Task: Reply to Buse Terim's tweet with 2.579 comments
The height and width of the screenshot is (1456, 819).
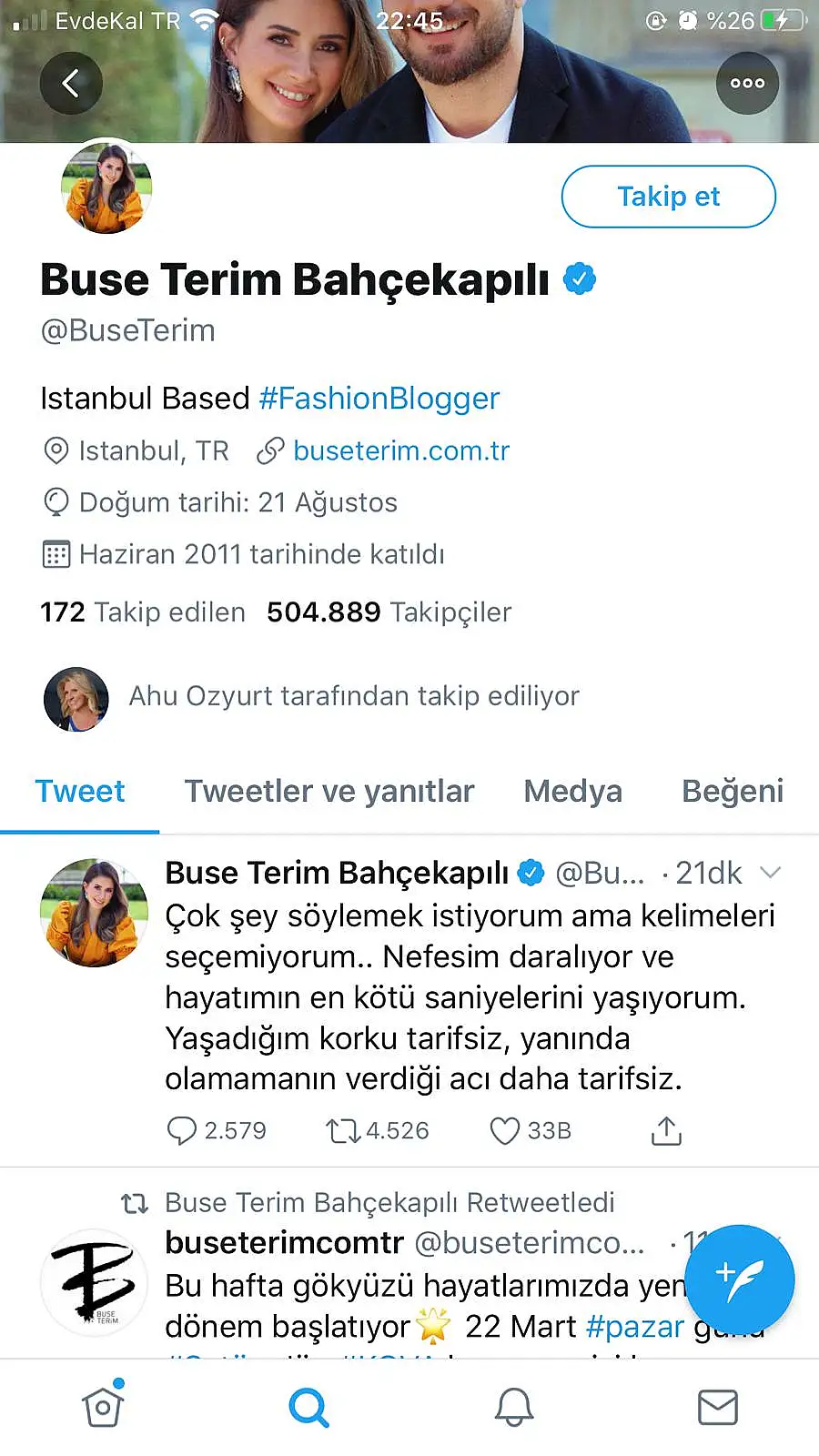Action: [x=182, y=1131]
